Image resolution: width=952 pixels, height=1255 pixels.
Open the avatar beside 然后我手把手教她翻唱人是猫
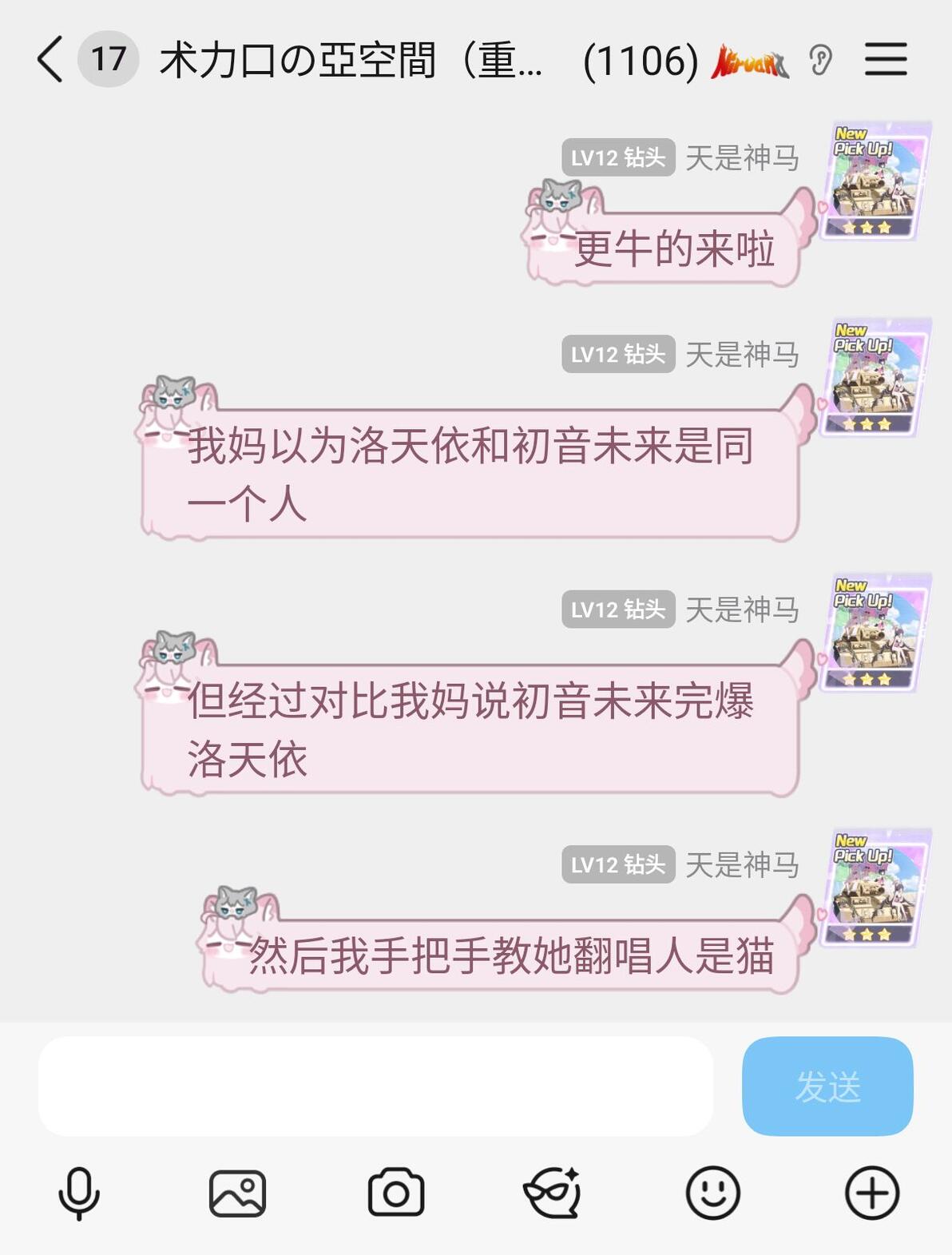(x=876, y=888)
